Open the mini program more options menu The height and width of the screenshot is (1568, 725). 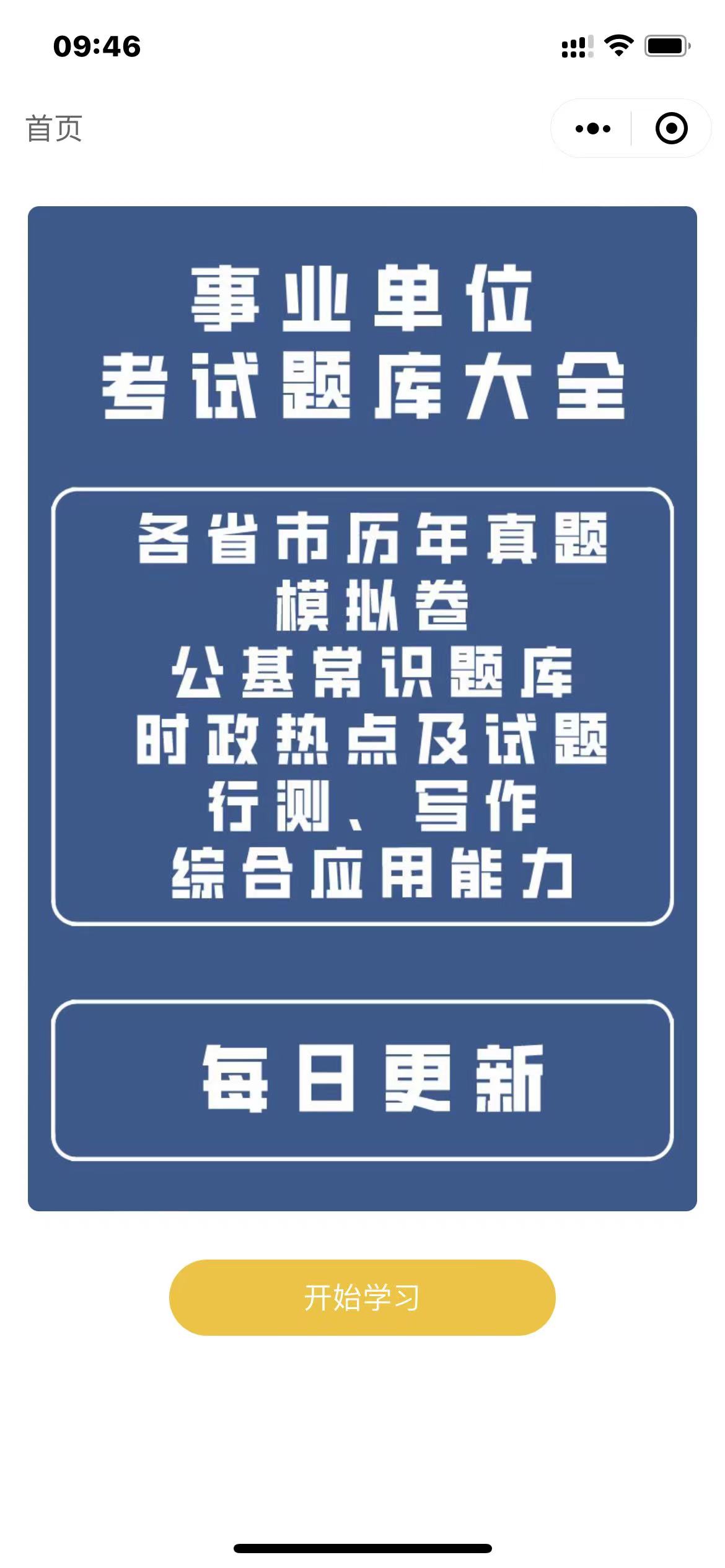(592, 129)
